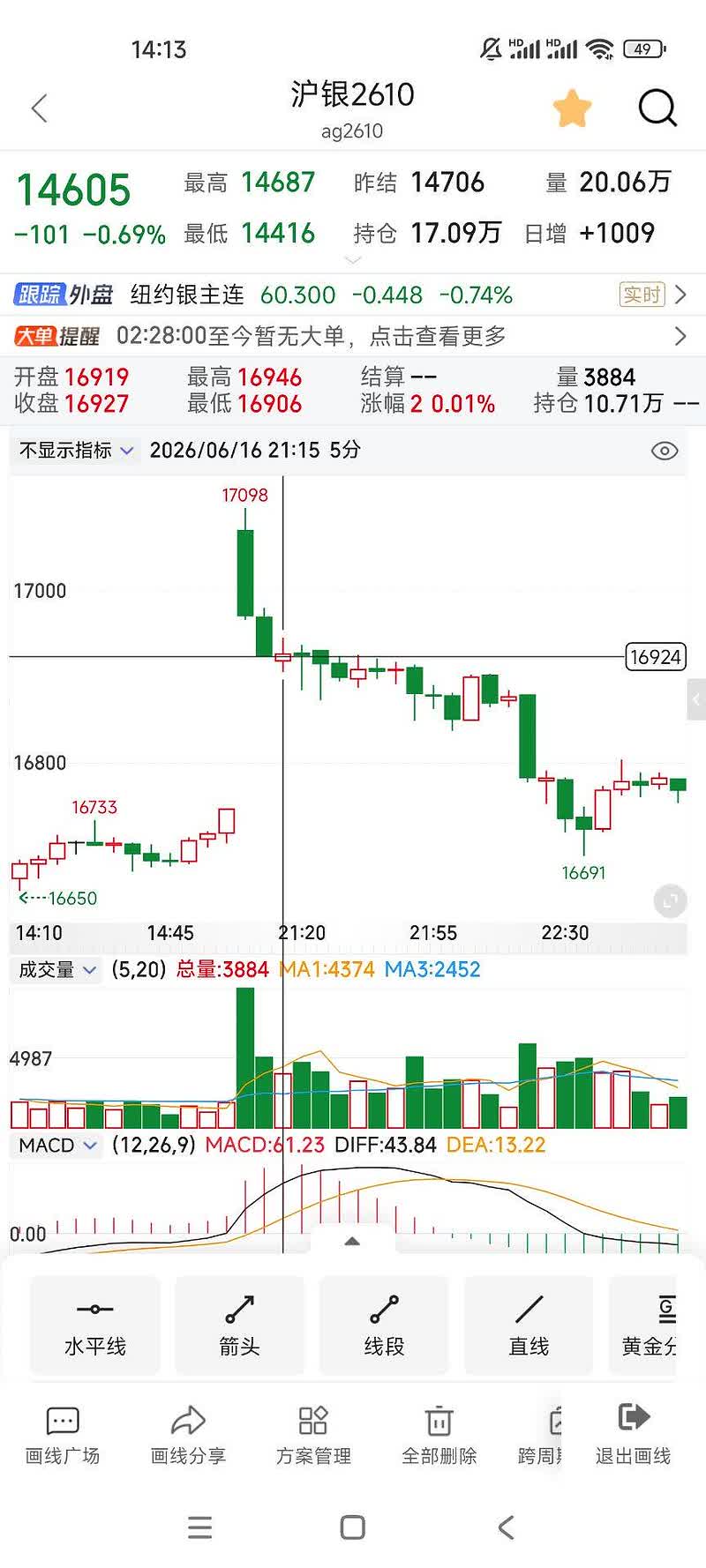Tap the system home button
706x1568 pixels.
pos(352,1527)
